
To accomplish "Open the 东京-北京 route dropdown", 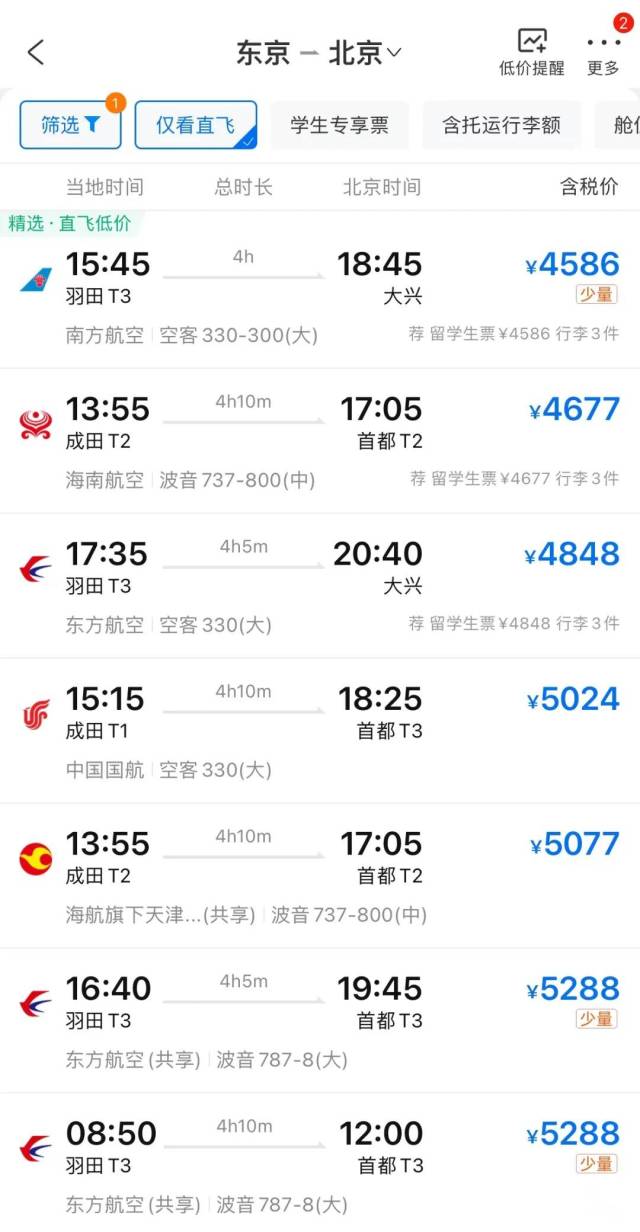I will coord(318,52).
